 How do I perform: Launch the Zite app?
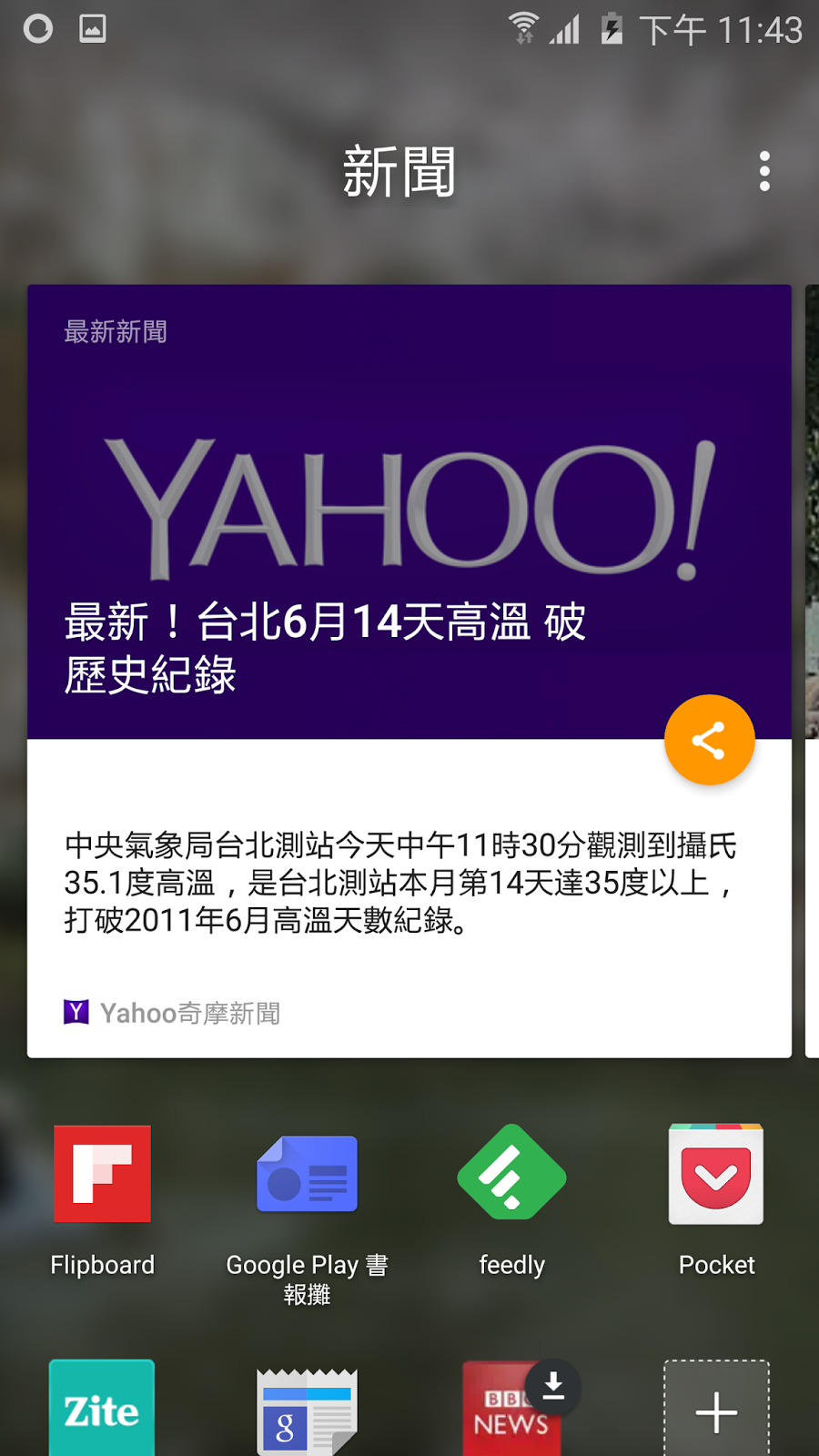coord(102,1409)
